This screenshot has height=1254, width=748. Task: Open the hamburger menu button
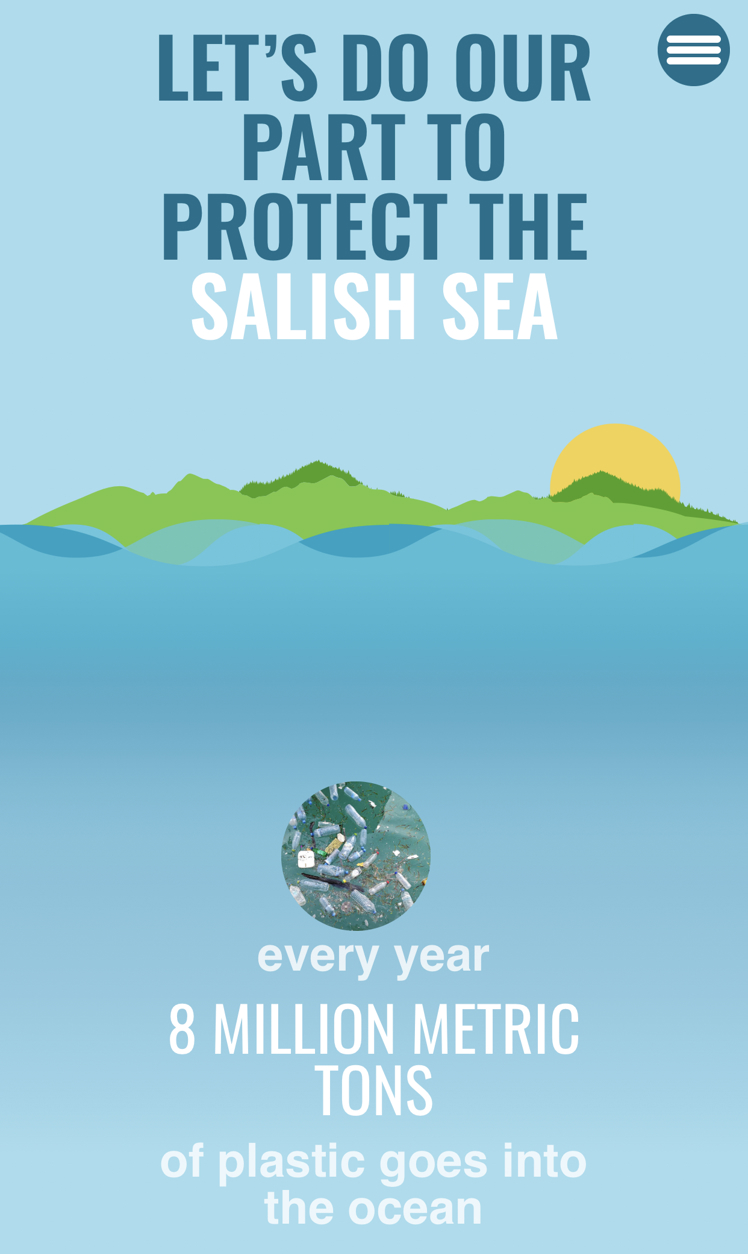[693, 50]
